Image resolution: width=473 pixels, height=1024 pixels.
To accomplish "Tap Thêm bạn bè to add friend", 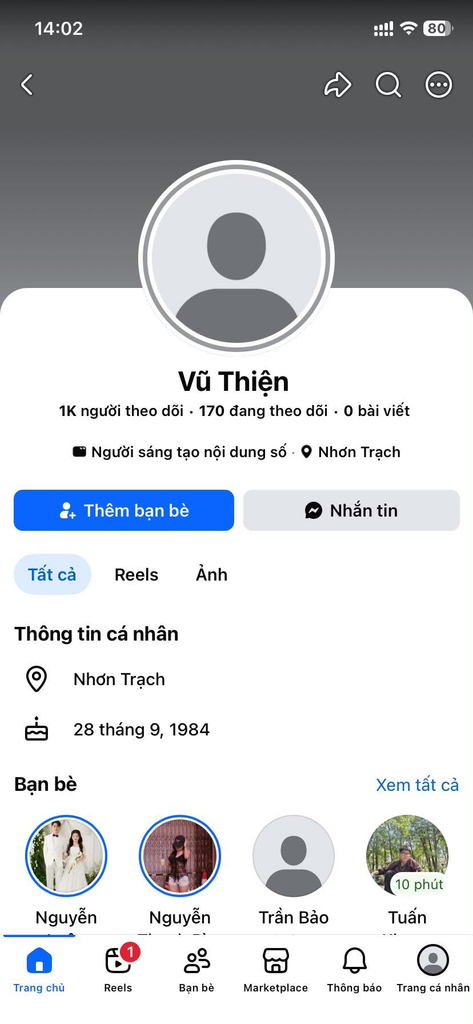I will 123,510.
